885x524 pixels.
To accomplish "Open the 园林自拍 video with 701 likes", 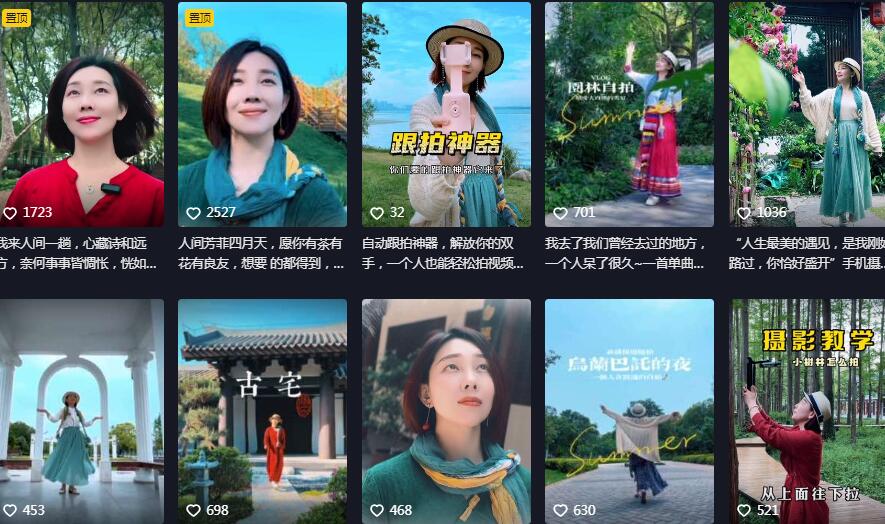I will [629, 114].
